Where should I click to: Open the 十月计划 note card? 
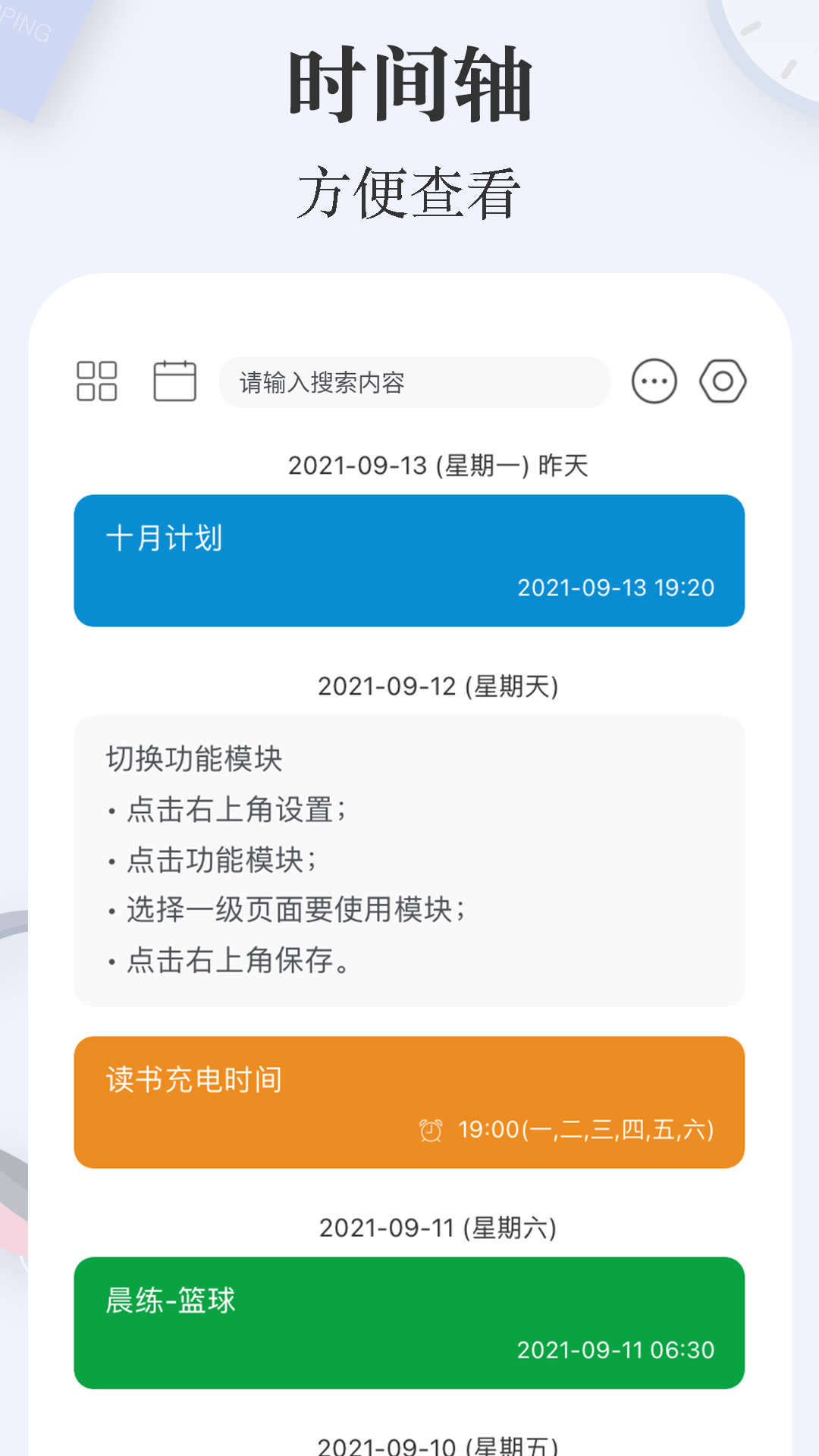click(409, 559)
